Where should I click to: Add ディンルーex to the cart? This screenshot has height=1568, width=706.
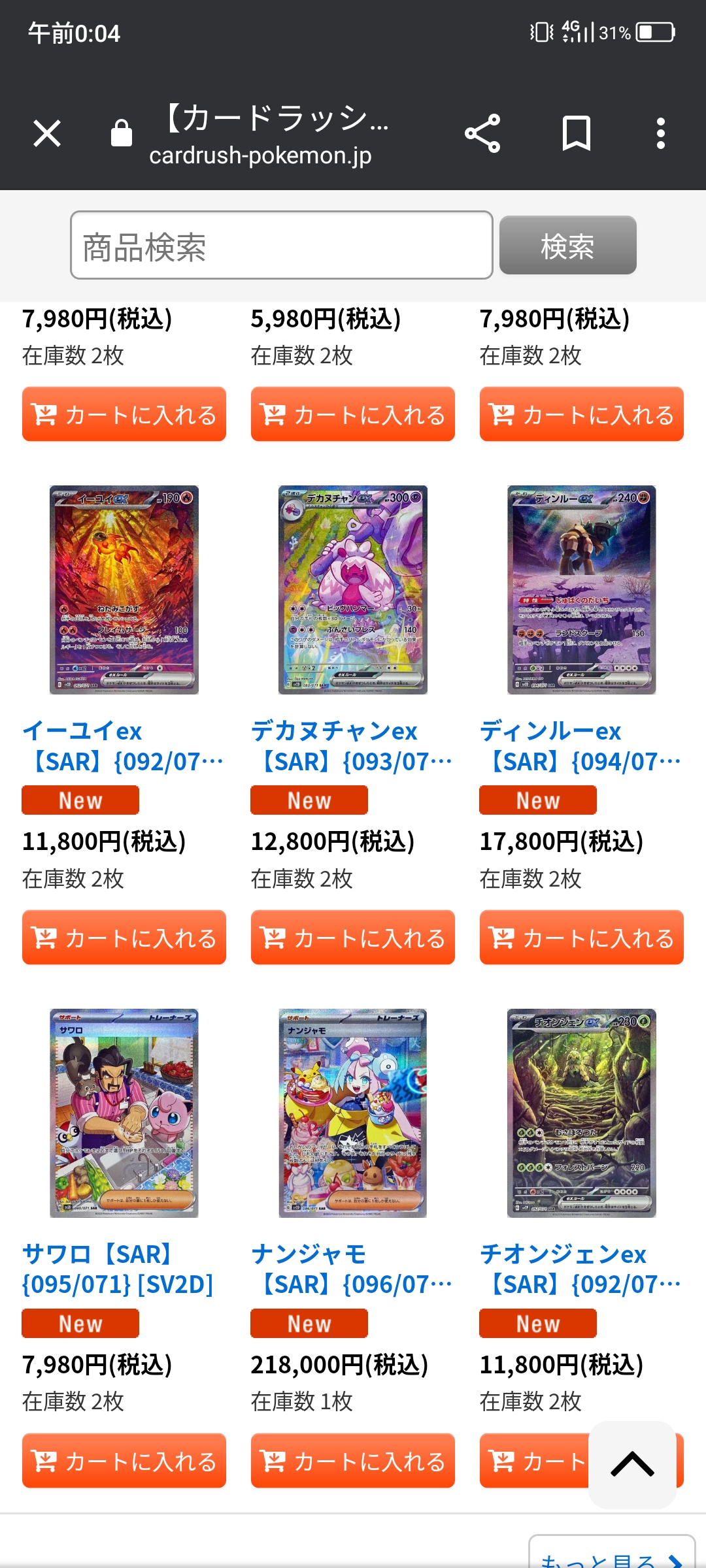(x=582, y=938)
